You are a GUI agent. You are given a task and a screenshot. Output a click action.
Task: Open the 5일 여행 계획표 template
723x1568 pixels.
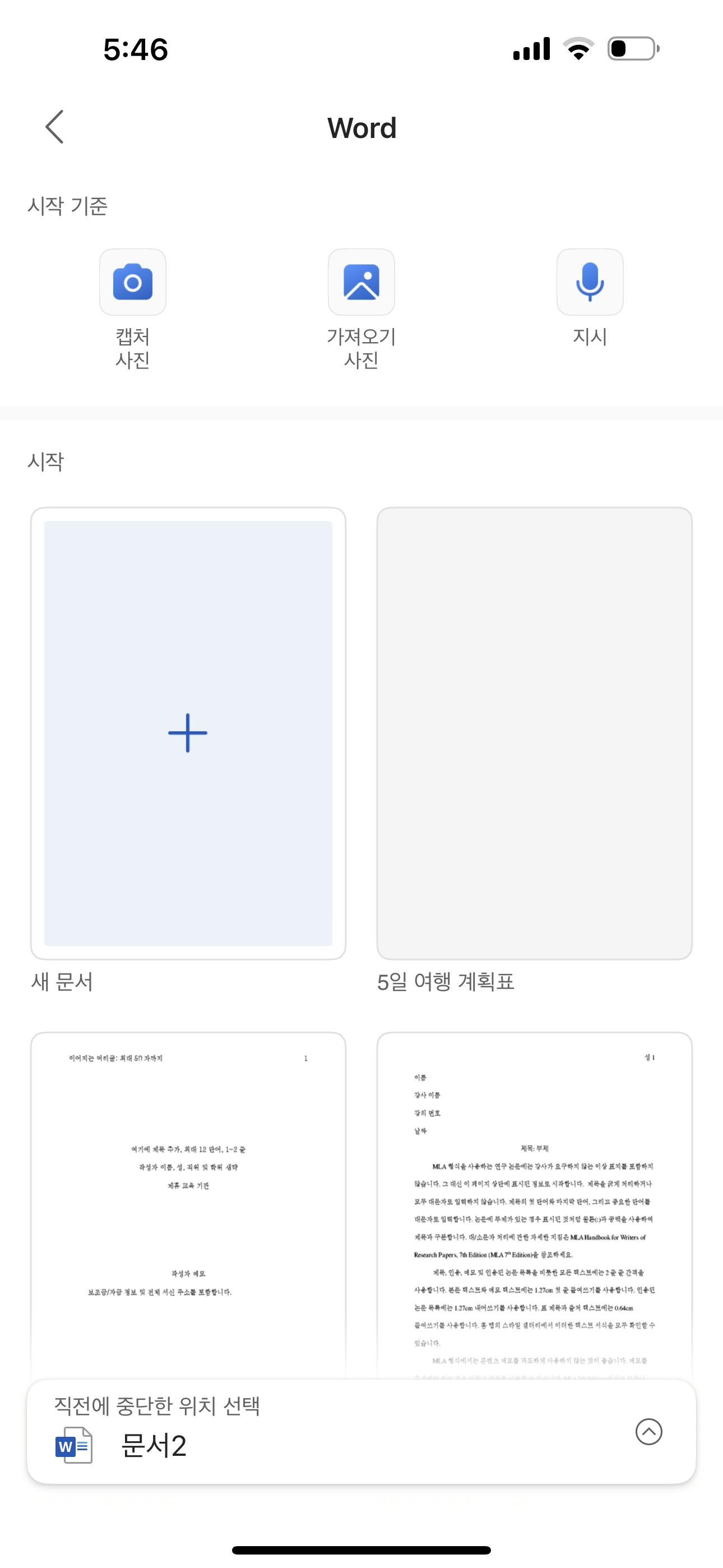click(x=534, y=733)
